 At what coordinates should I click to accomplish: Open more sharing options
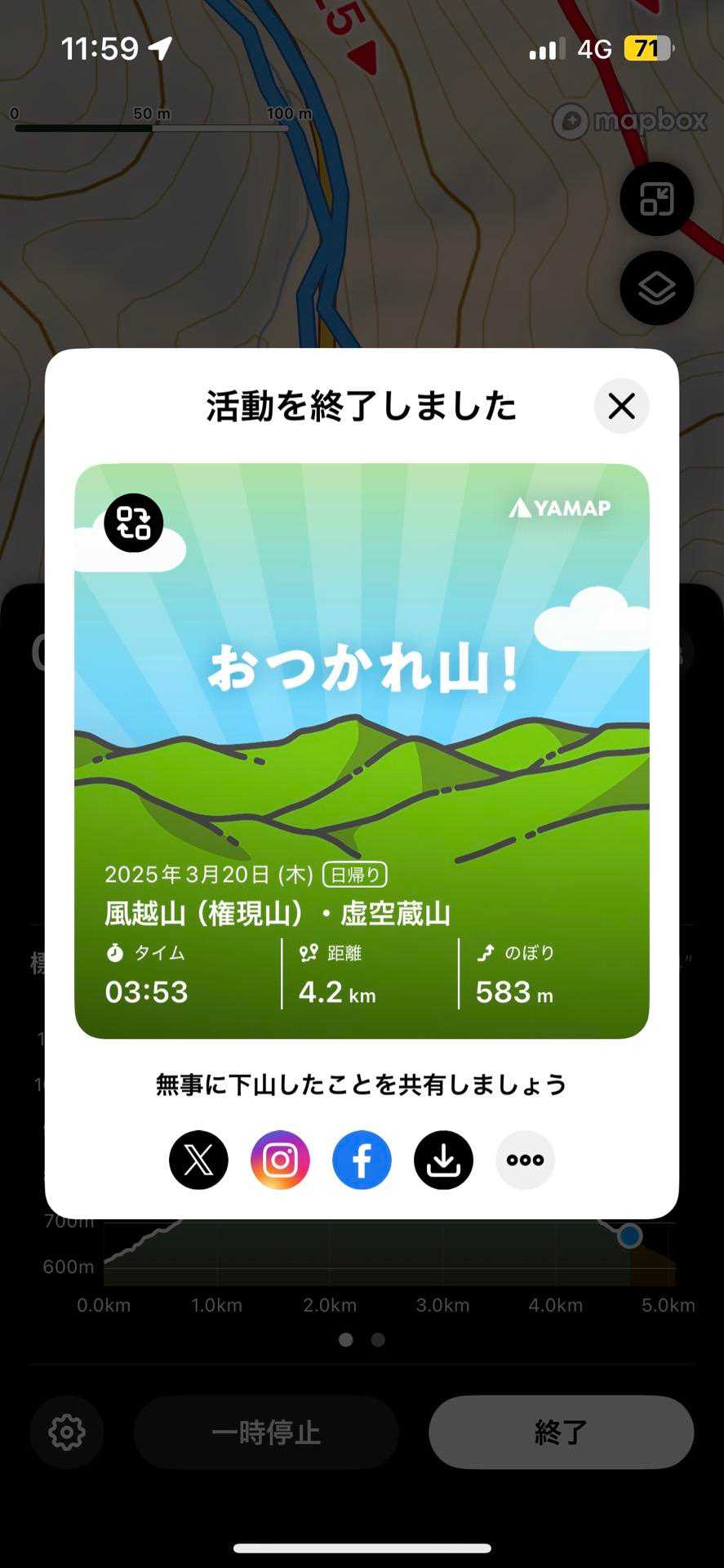point(525,1160)
